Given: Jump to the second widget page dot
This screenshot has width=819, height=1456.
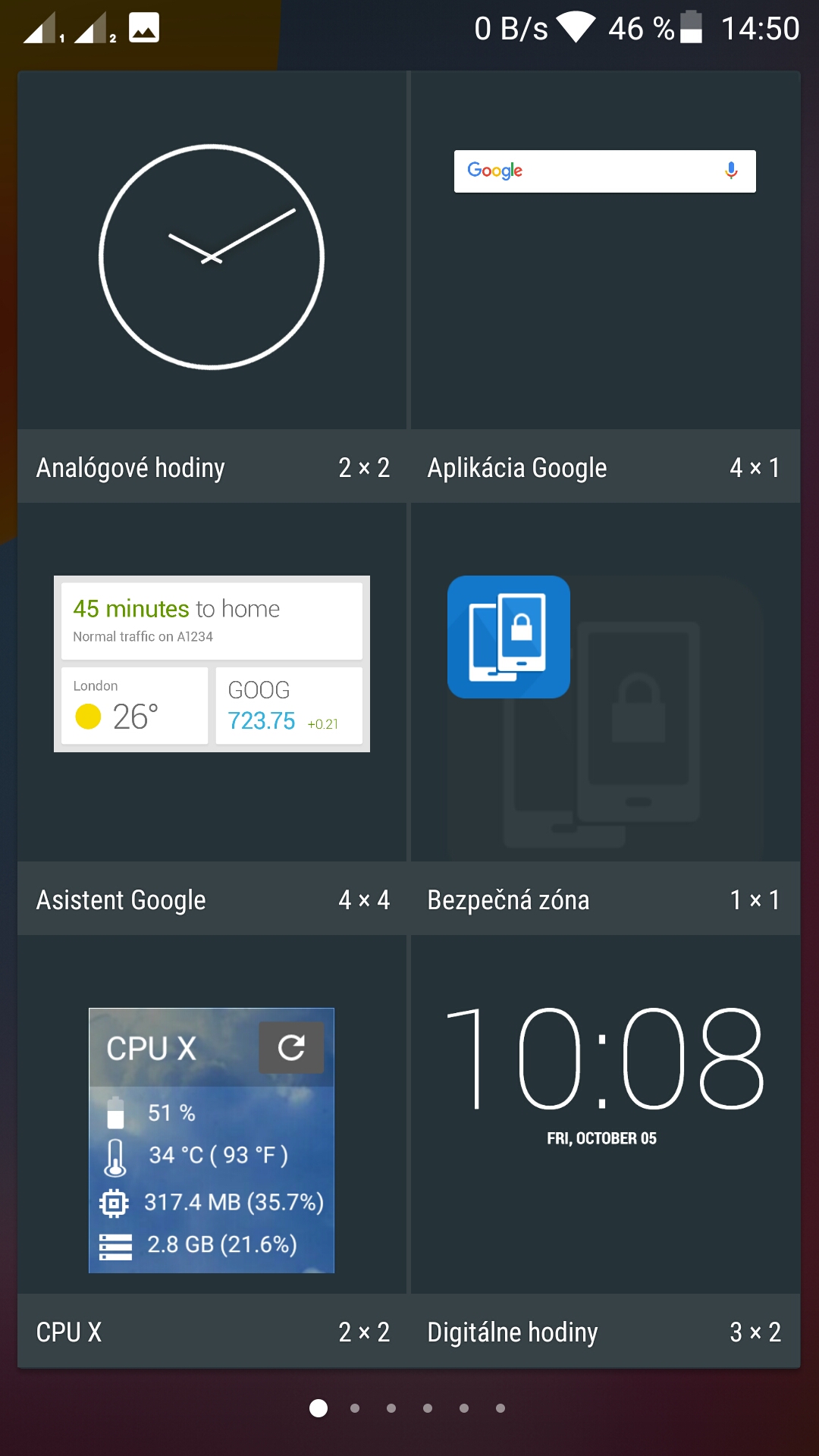Looking at the screenshot, I should (x=355, y=1408).
